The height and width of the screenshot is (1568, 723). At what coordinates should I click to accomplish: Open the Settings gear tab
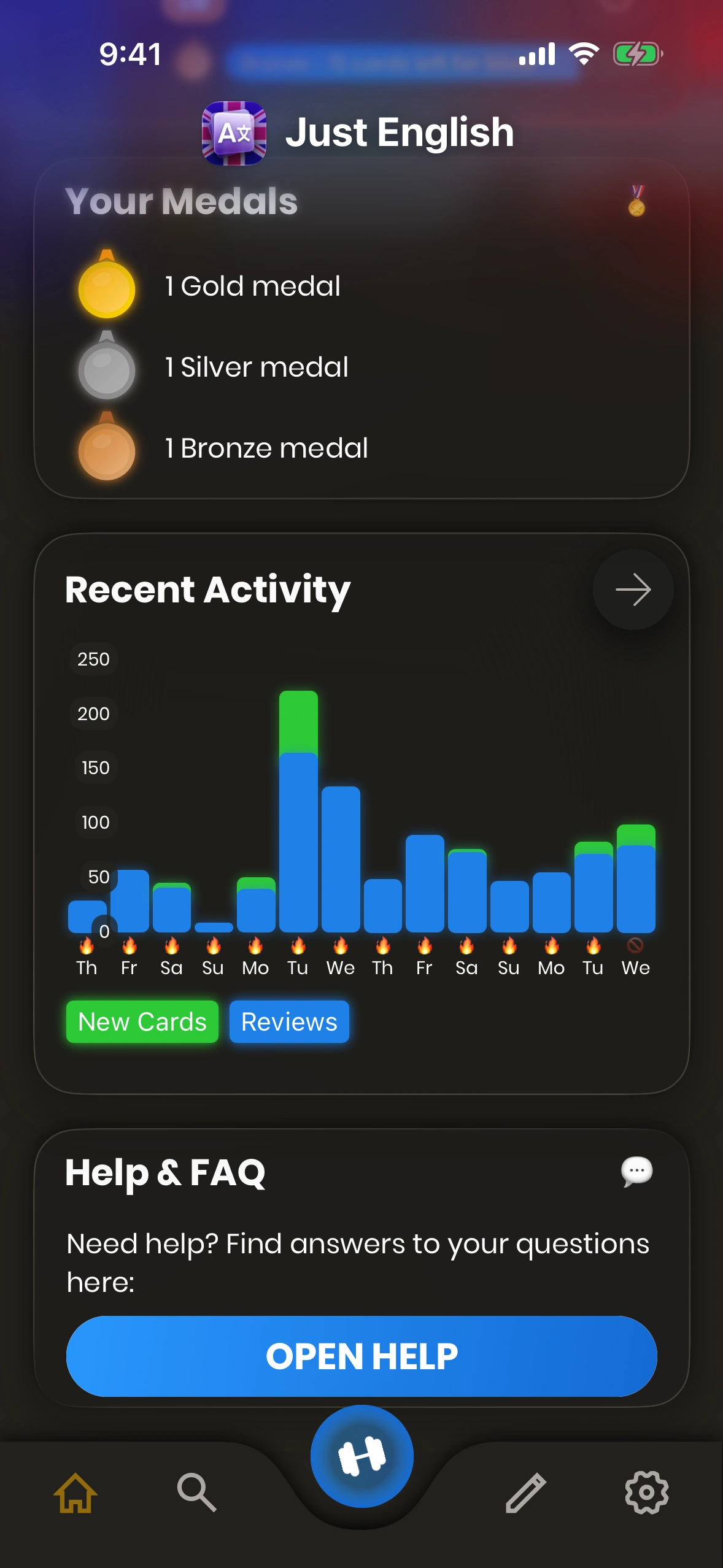point(646,1493)
